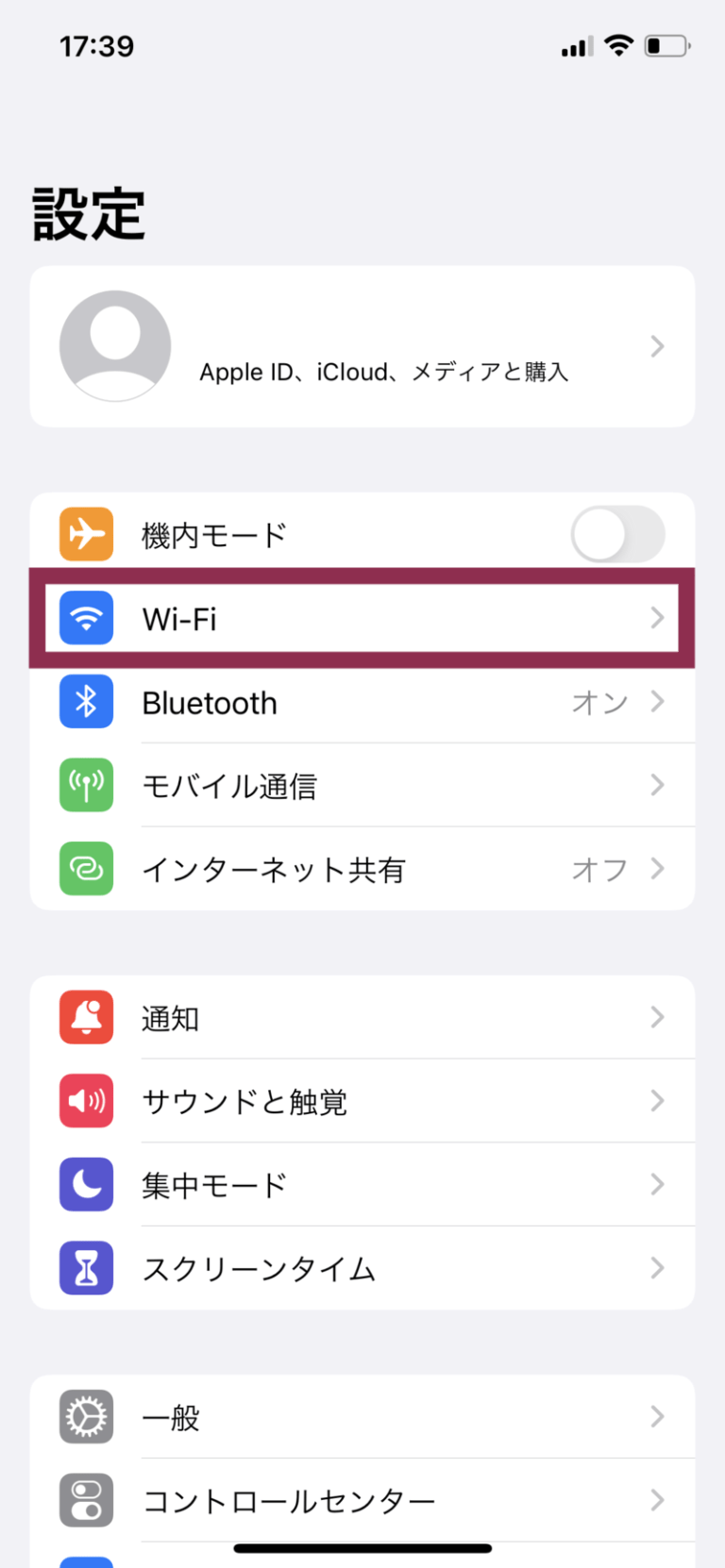
Task: Open コントロールセンター settings
Action: tap(362, 1500)
